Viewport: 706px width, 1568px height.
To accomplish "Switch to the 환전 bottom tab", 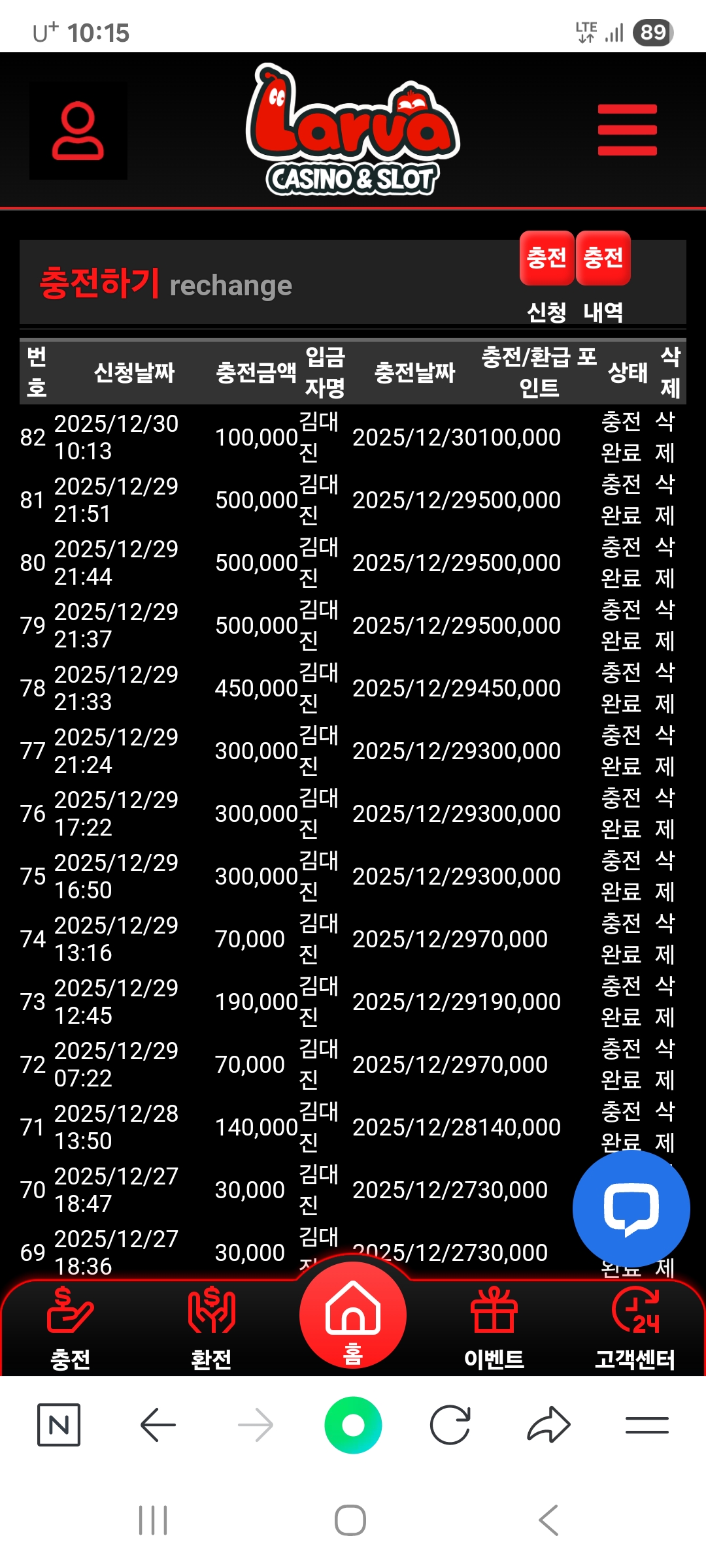I will pyautogui.click(x=211, y=1328).
